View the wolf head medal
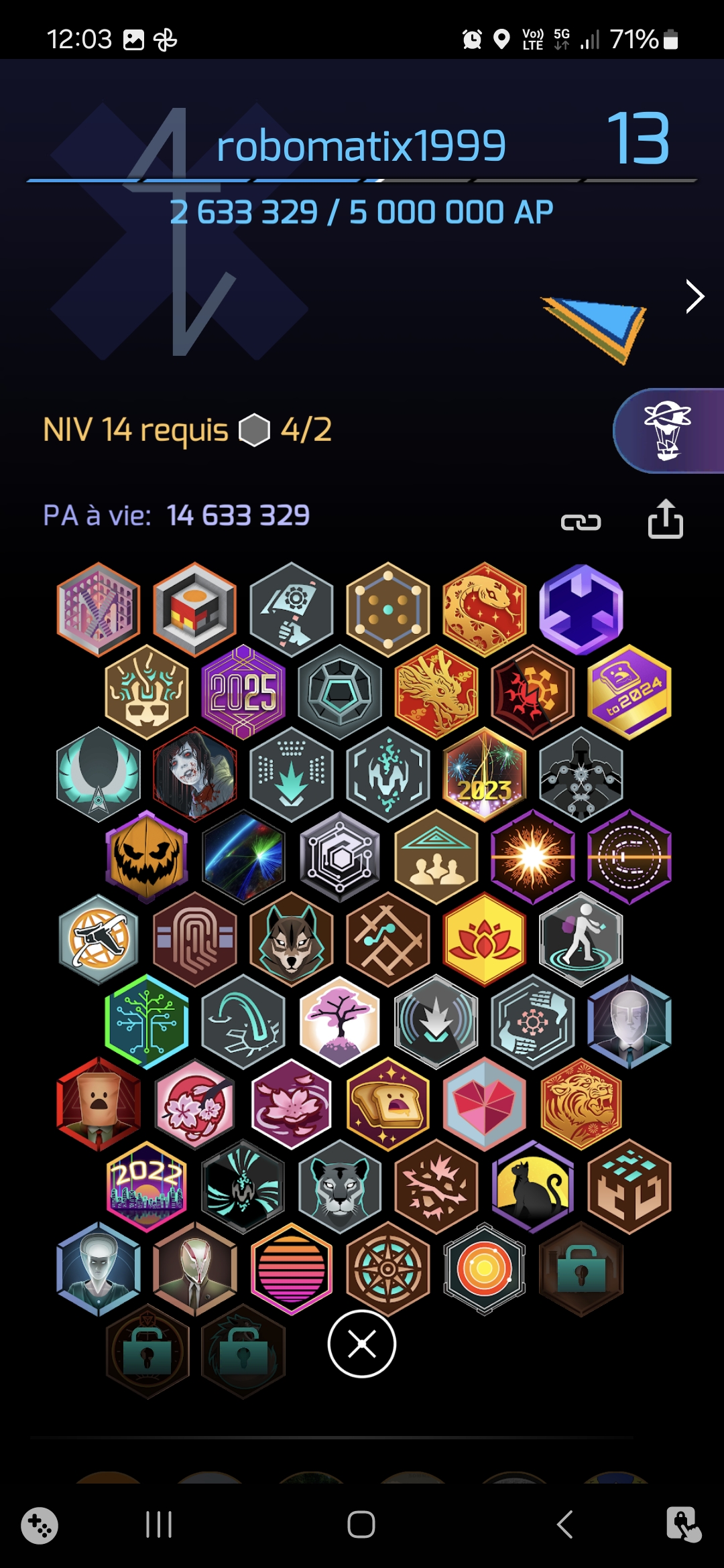This screenshot has width=724, height=1568. 292,938
